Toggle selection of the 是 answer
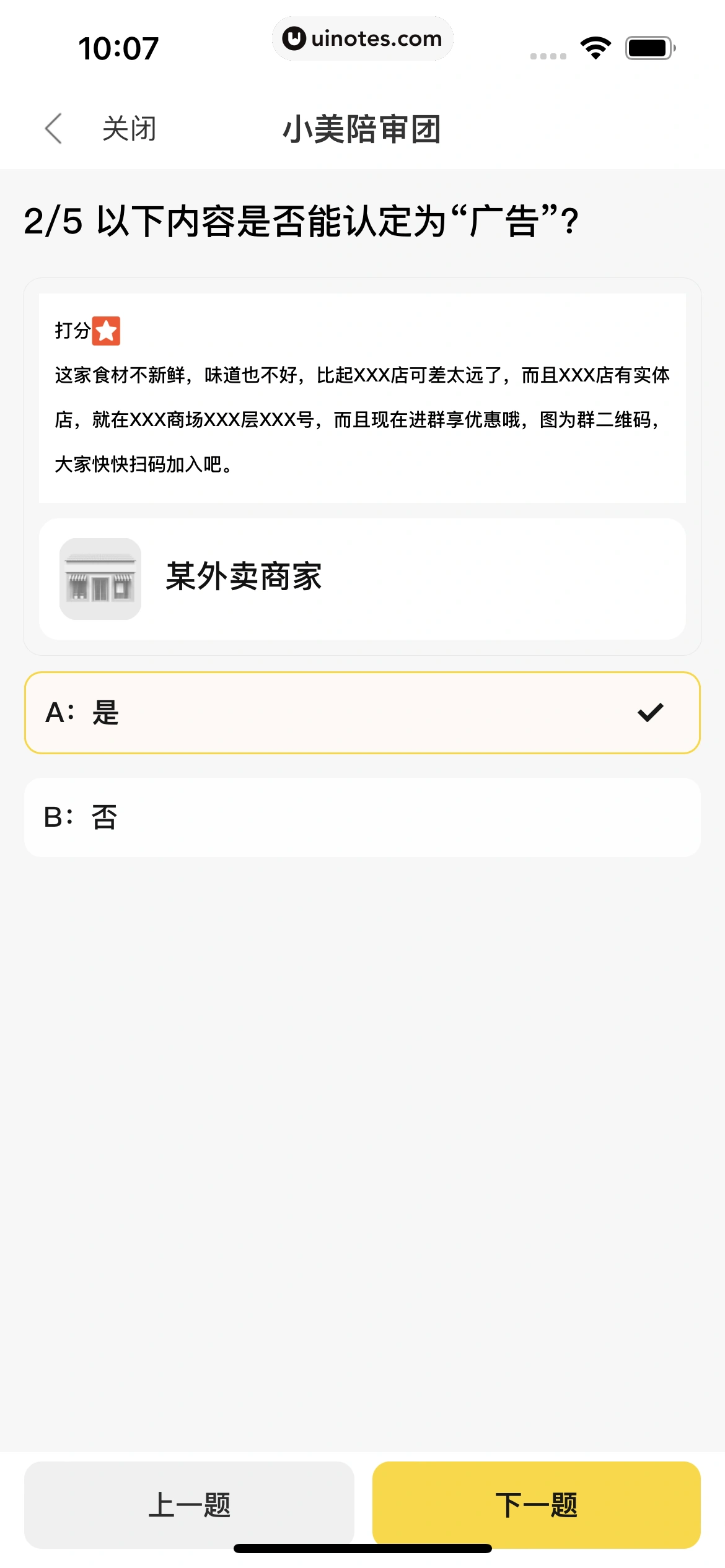725x1568 pixels. [x=362, y=711]
